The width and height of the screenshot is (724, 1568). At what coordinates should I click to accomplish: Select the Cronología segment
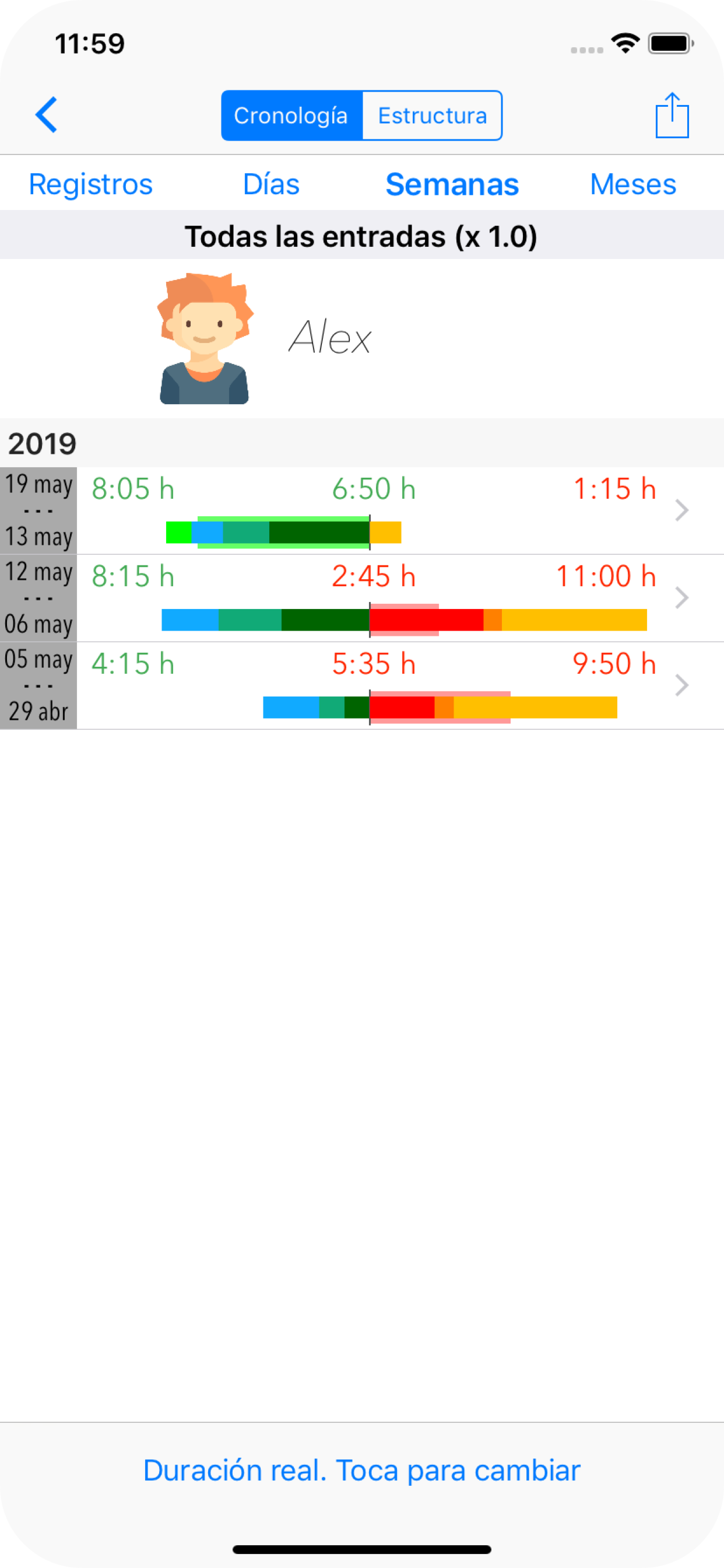pyautogui.click(x=291, y=116)
